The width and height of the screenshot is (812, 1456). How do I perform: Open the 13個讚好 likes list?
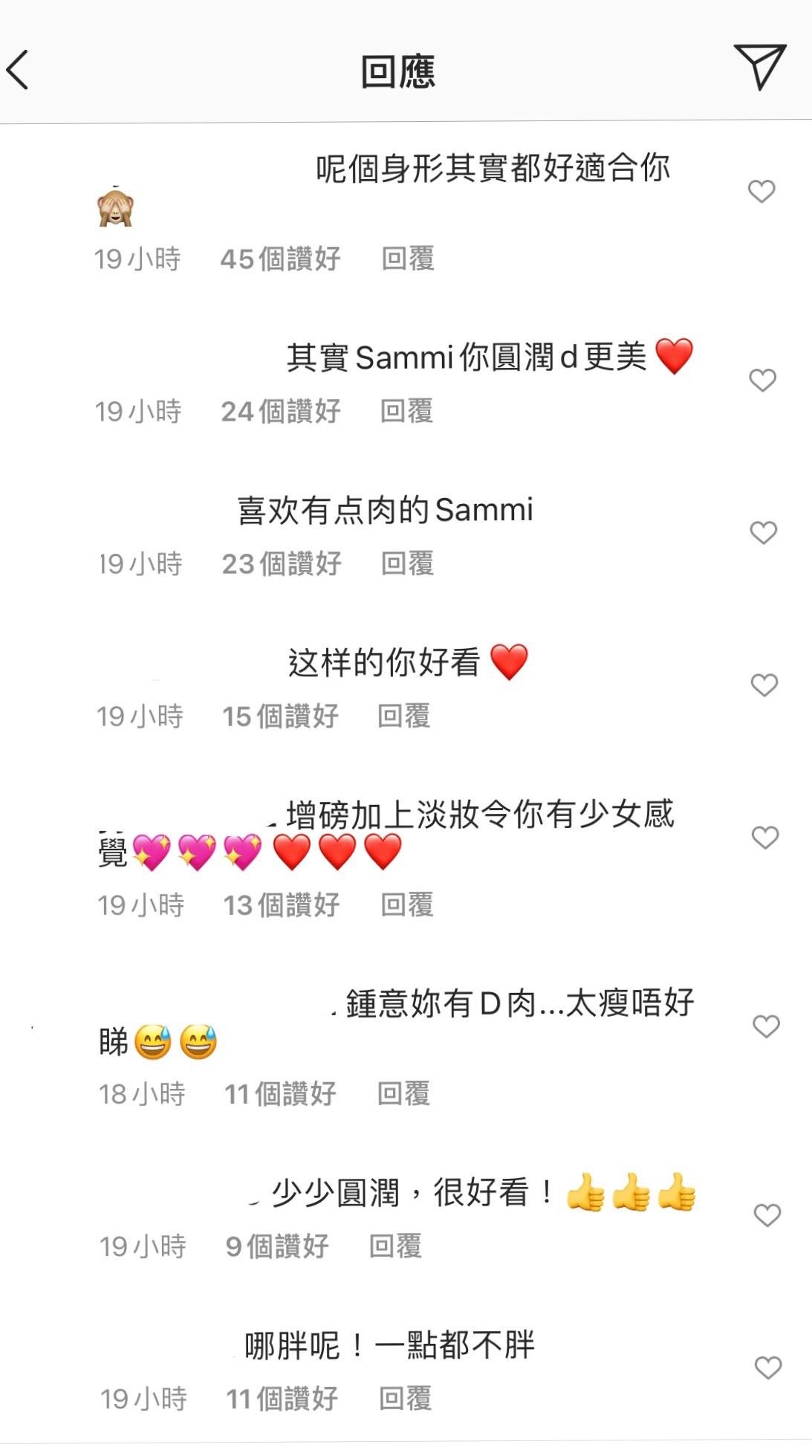pyautogui.click(x=282, y=905)
